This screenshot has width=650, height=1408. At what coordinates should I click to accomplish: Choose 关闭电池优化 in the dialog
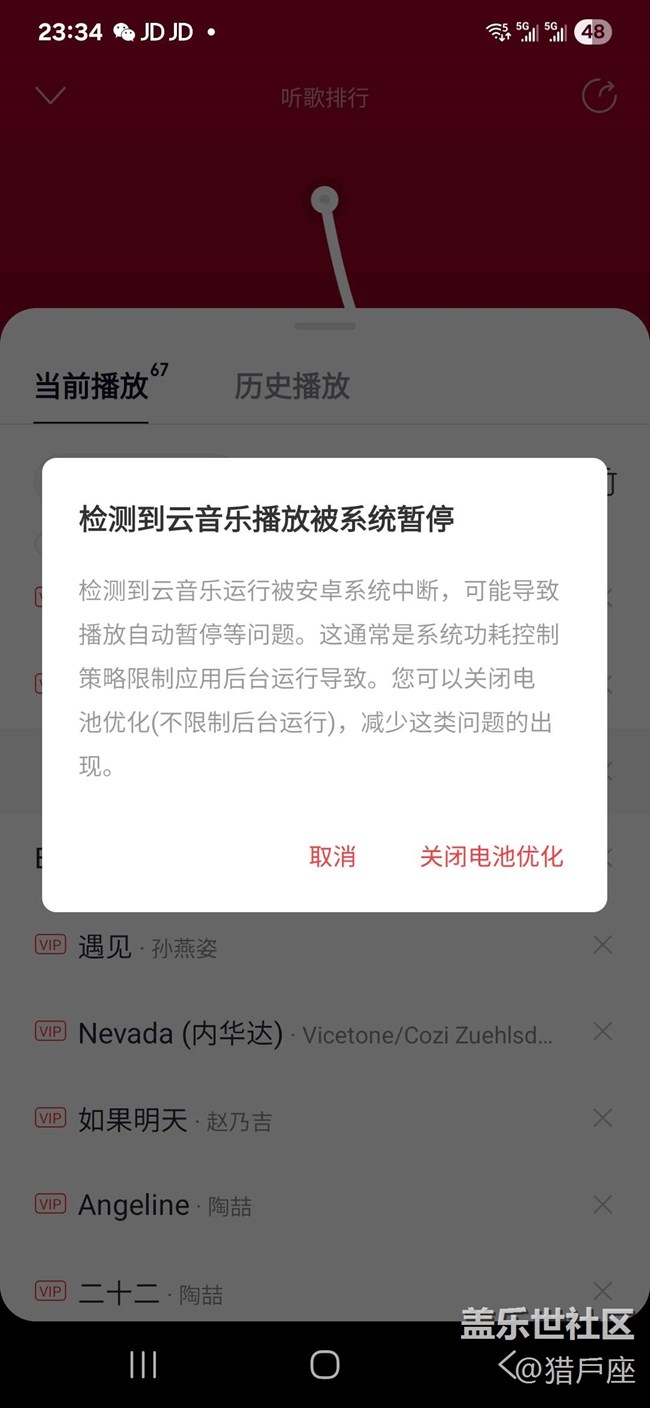pyautogui.click(x=491, y=857)
